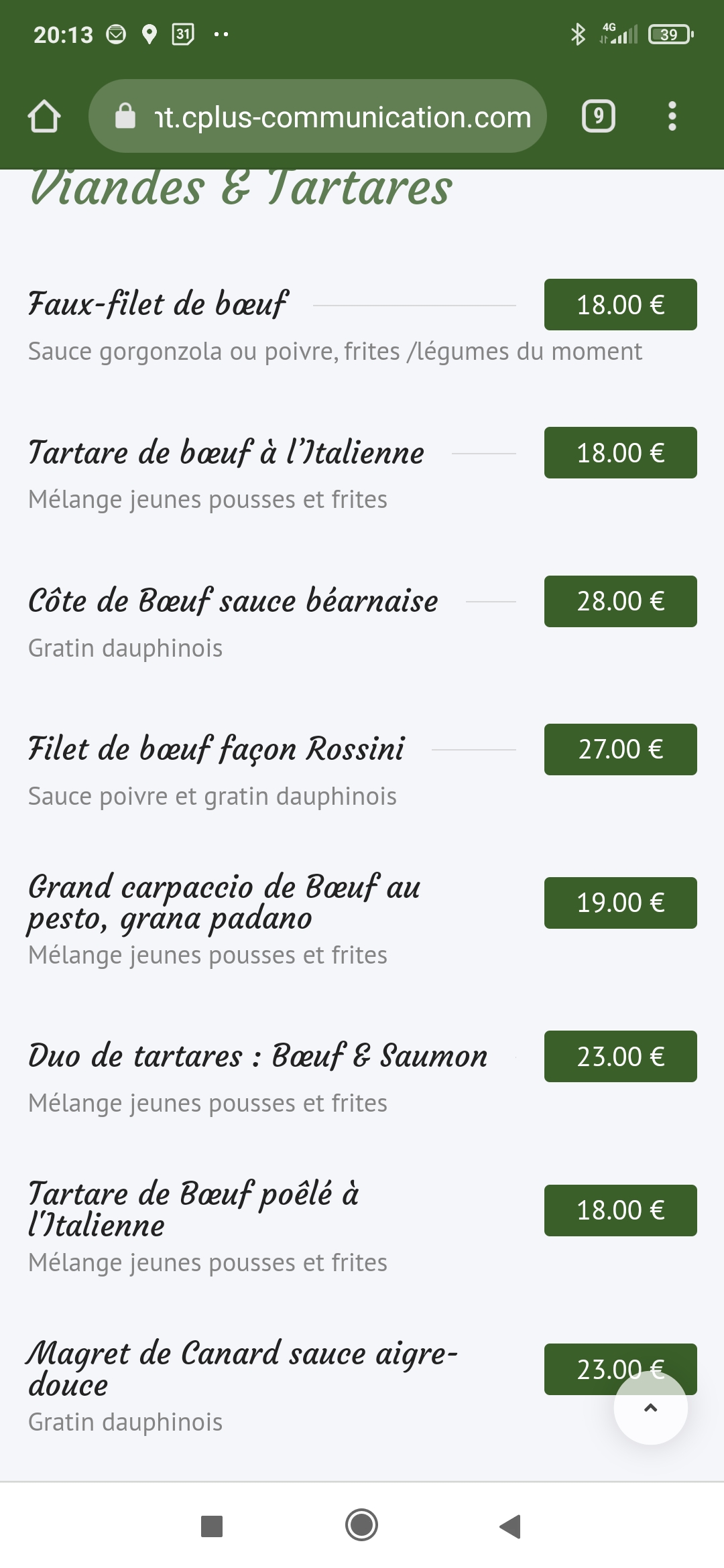
Task: Open recent apps from the navigation bar
Action: (212, 1526)
